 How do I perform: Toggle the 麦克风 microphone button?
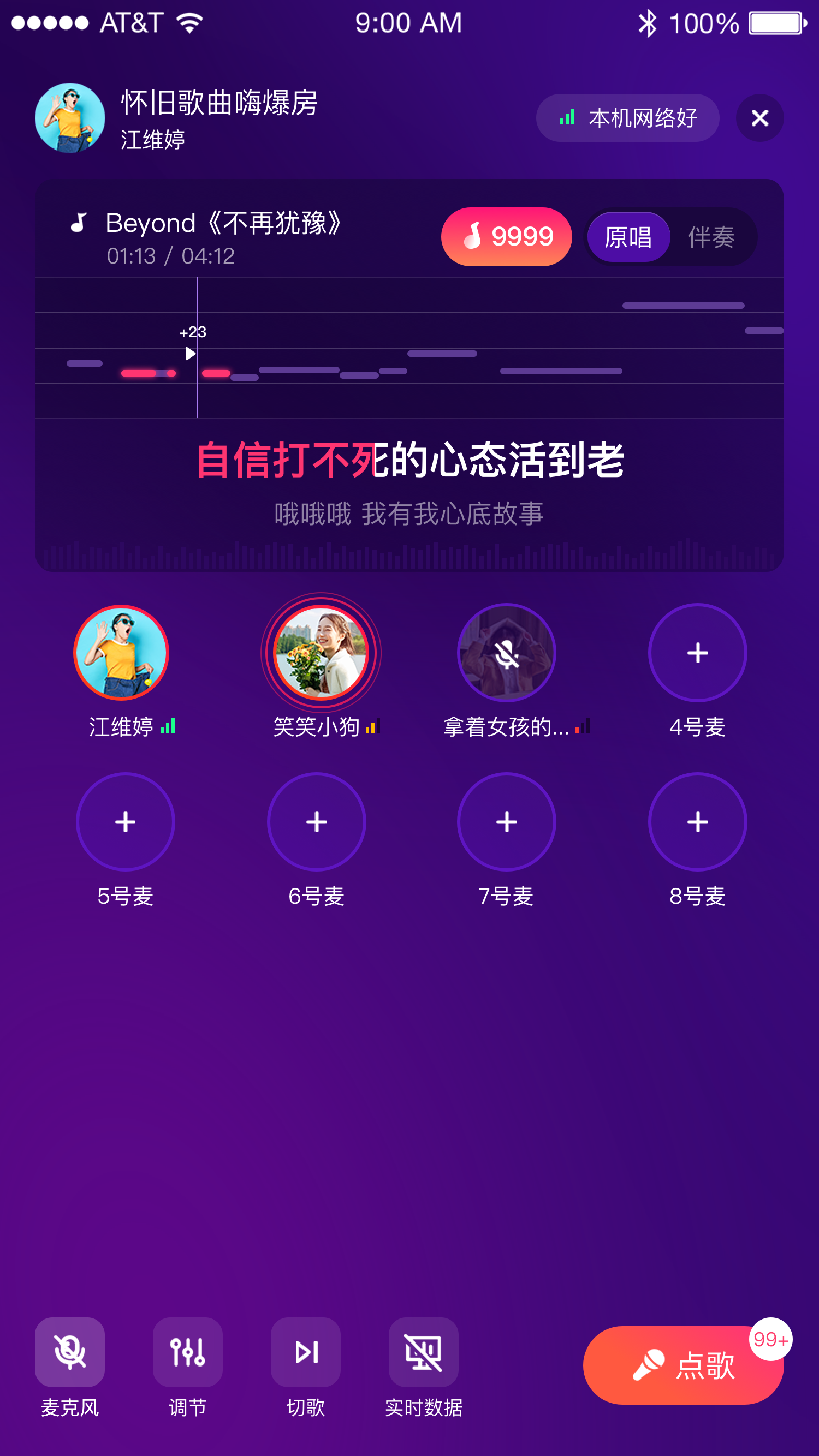(70, 1352)
